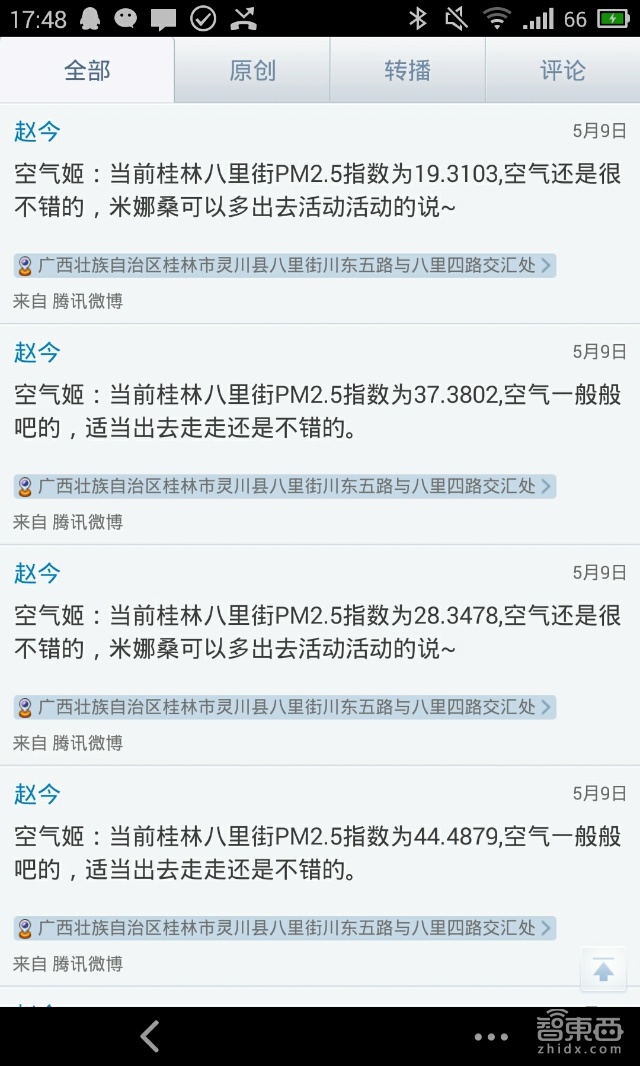Switch to the 评论 tab
Screen dimensions: 640x1066
point(562,70)
